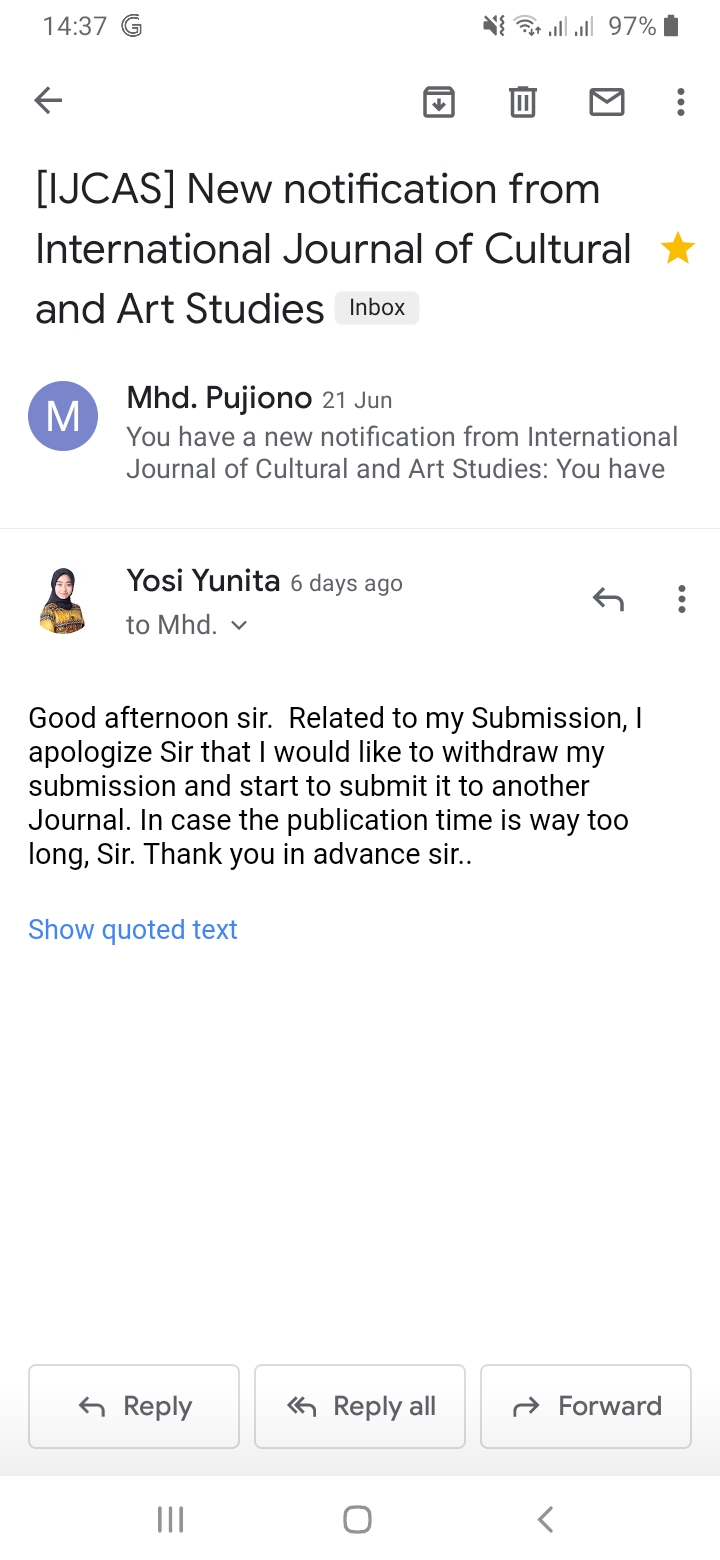This screenshot has height=1560, width=720.
Task: Expand recipient details next to 'to Mhd.'
Action: pos(239,626)
